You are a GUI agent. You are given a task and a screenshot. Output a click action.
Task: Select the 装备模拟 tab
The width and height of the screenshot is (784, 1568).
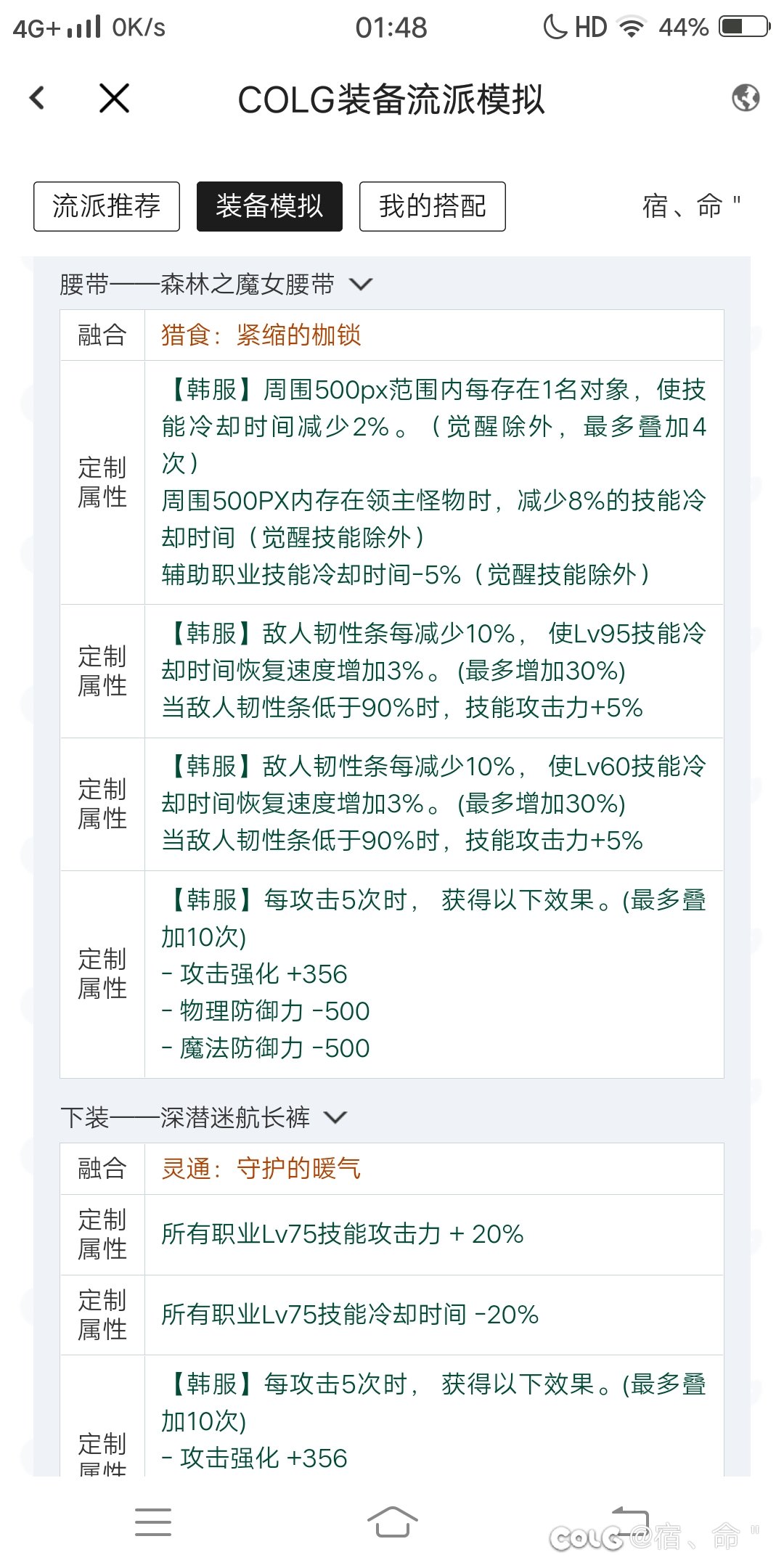pos(269,206)
